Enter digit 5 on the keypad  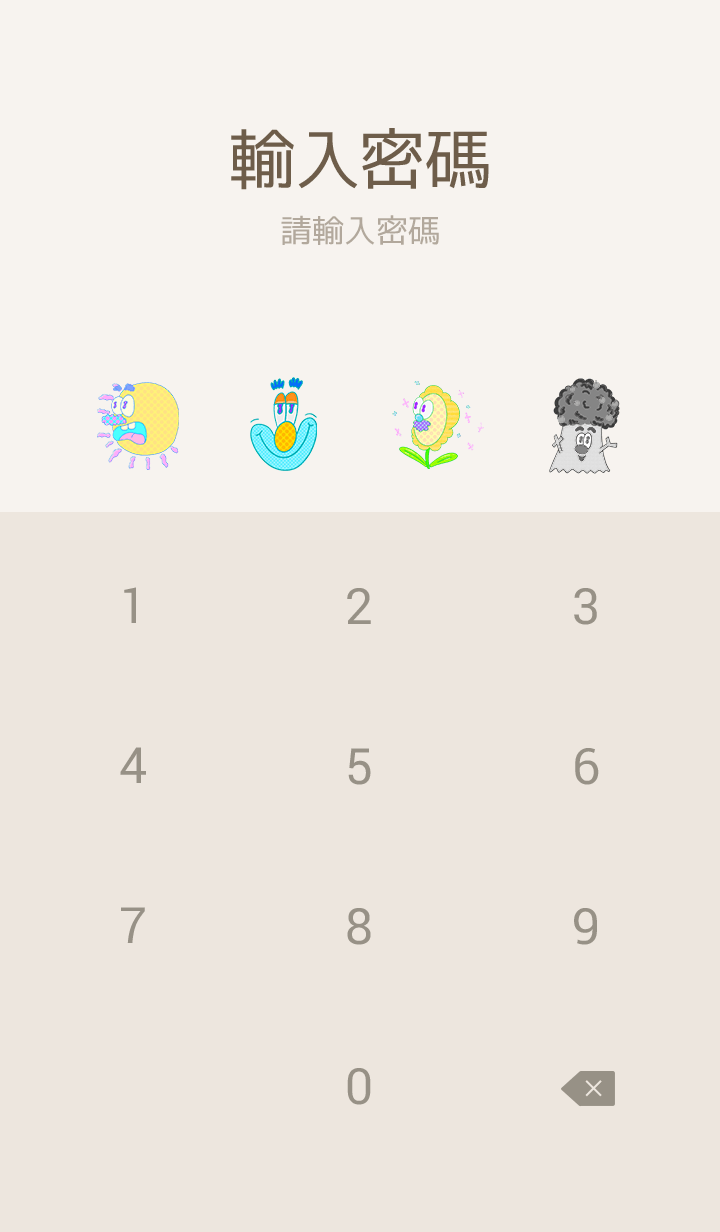pyautogui.click(x=359, y=767)
